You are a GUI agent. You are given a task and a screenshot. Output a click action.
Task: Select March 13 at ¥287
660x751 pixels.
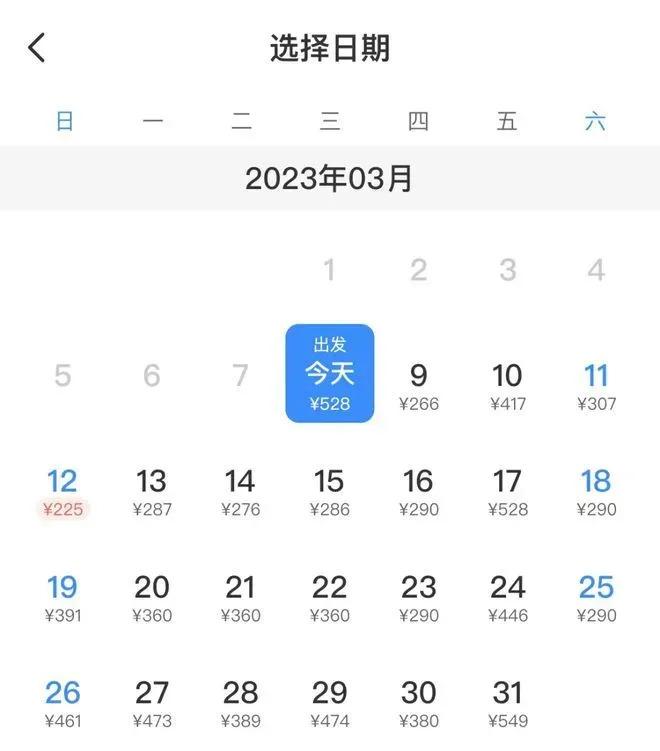[151, 491]
